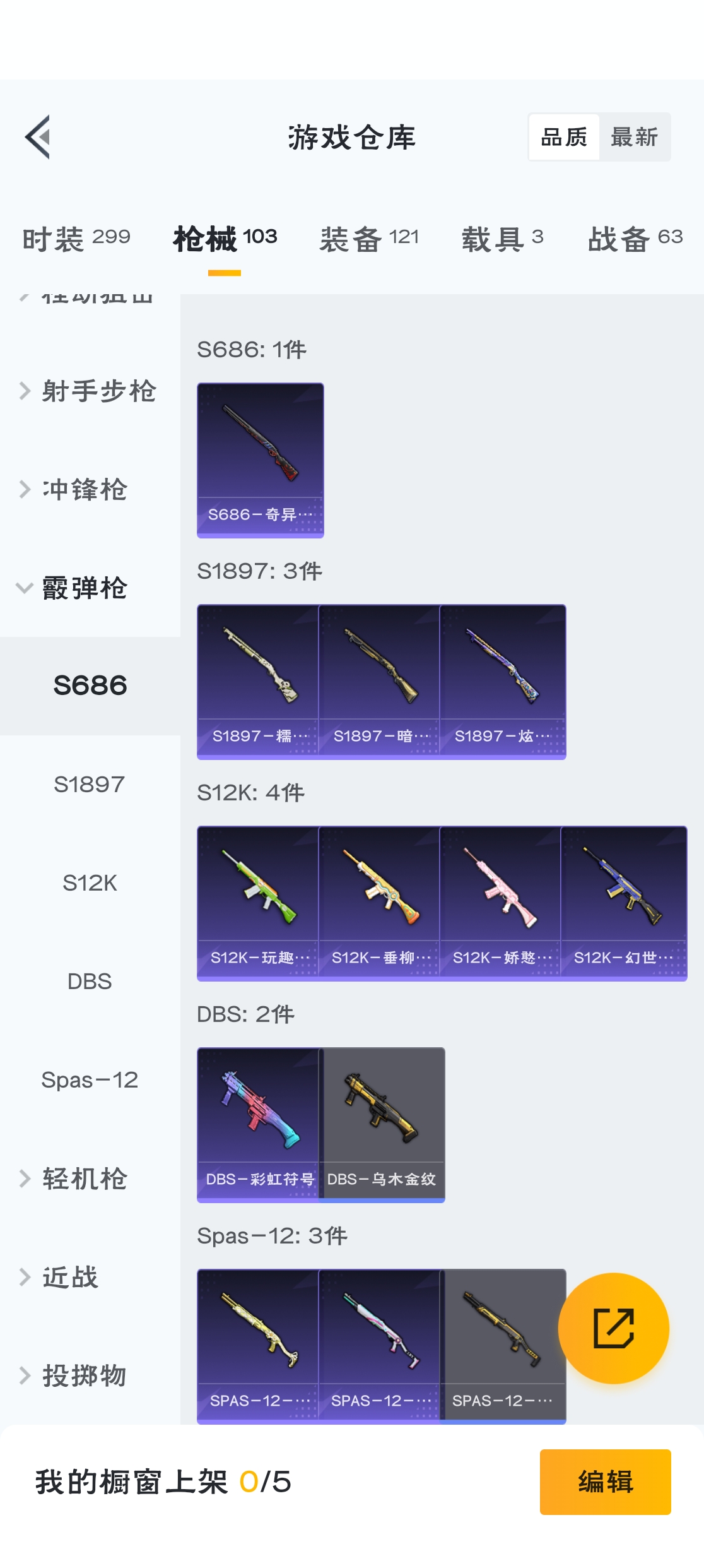The image size is (704, 1568).
Task: Switch to the 时装 tab
Action: 76,239
